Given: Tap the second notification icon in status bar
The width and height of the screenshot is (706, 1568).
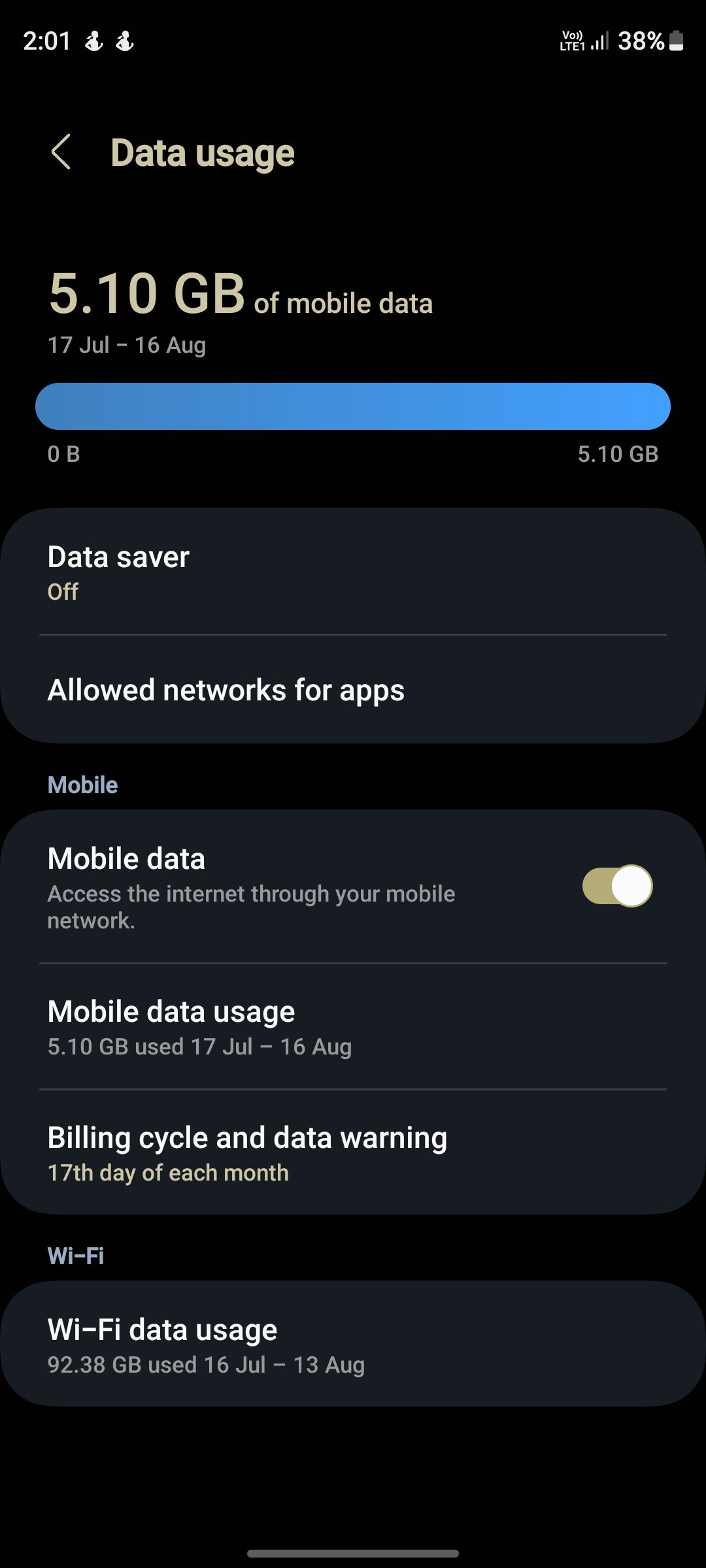Looking at the screenshot, I should point(125,41).
